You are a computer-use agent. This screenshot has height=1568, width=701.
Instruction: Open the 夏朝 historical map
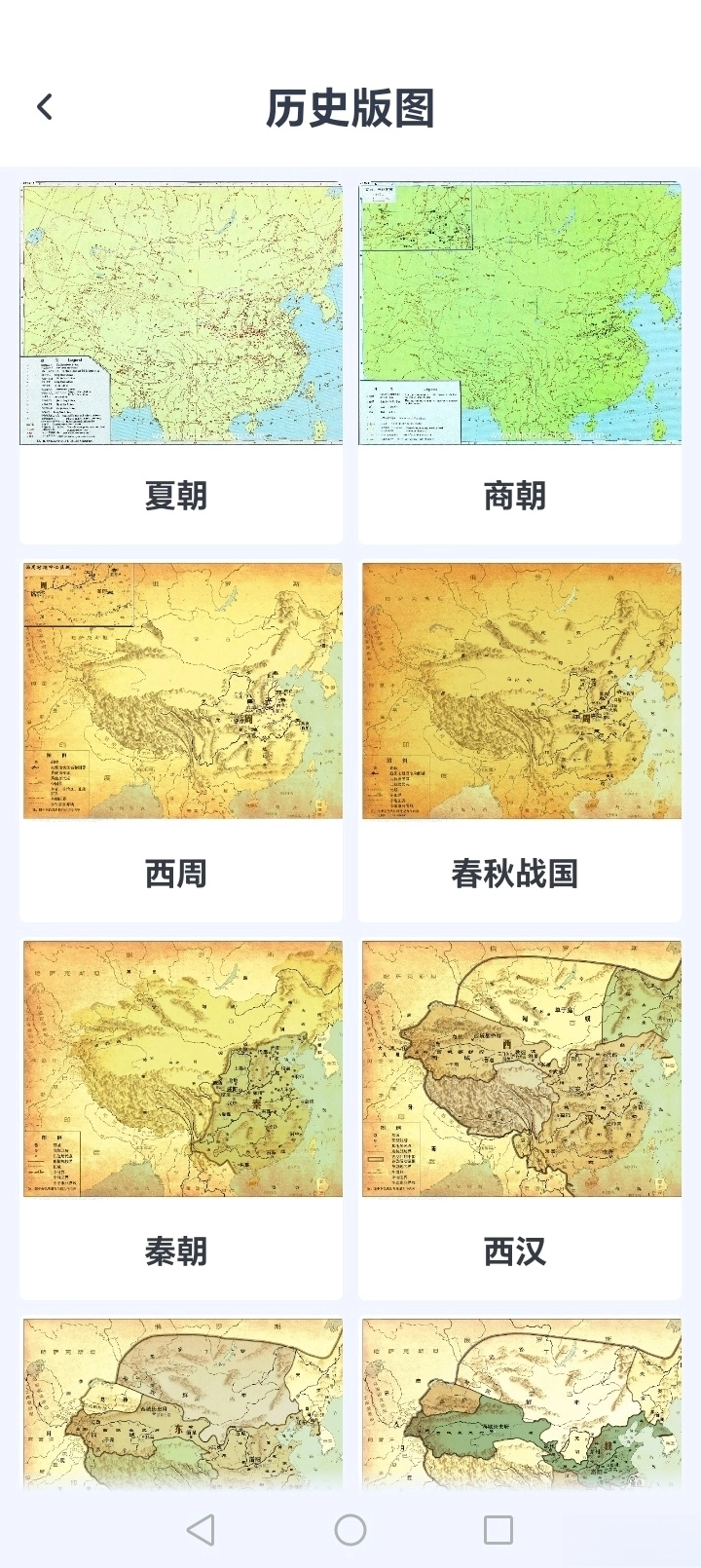pos(181,362)
